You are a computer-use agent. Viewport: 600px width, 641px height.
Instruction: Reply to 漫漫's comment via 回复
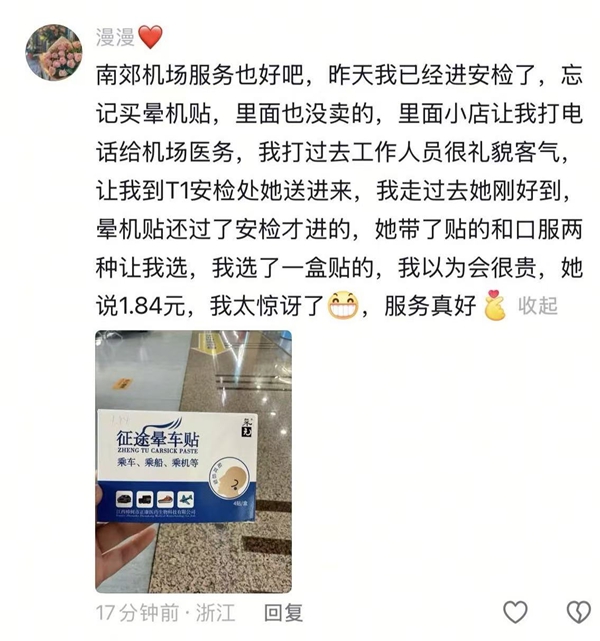[x=283, y=612]
